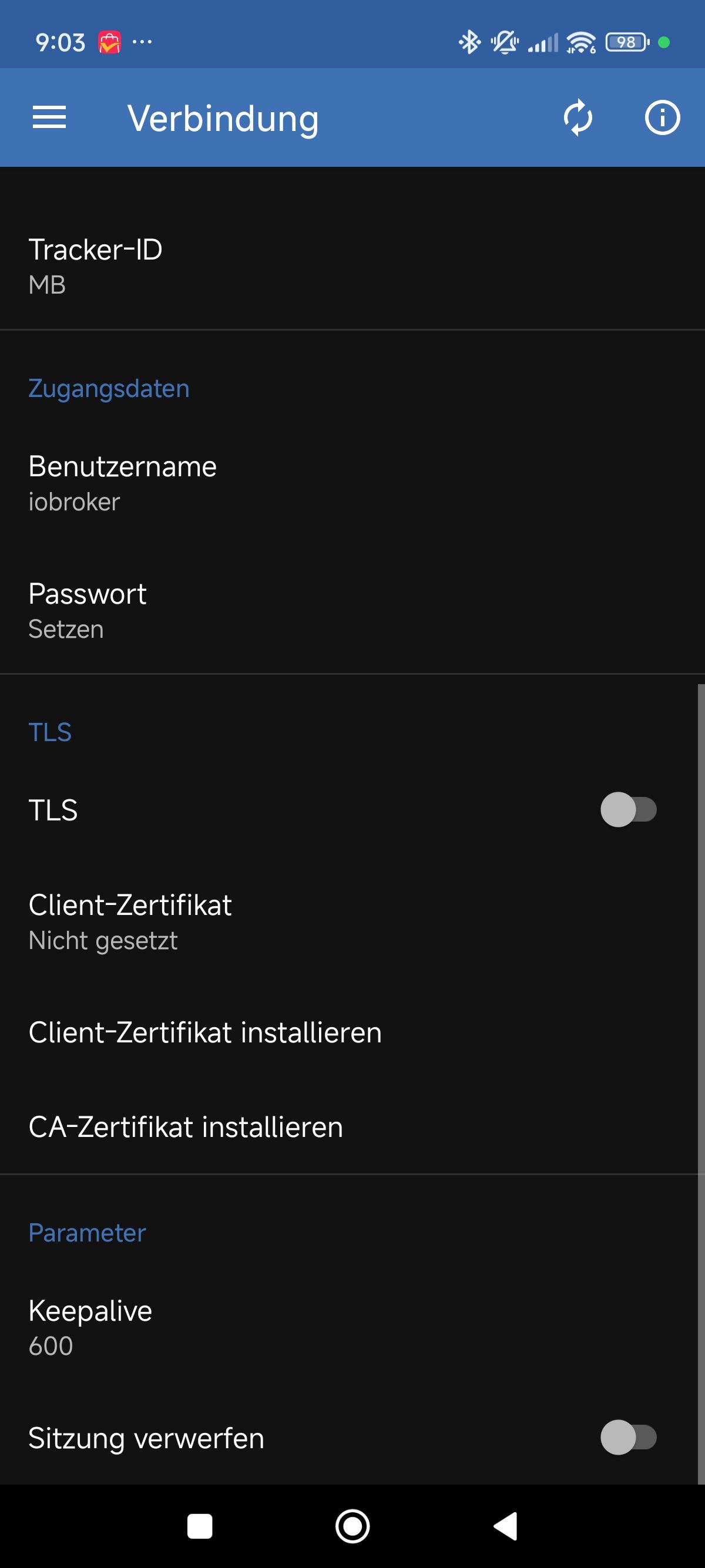Go back with system back button
The height and width of the screenshot is (1568, 705).
tap(505, 1526)
